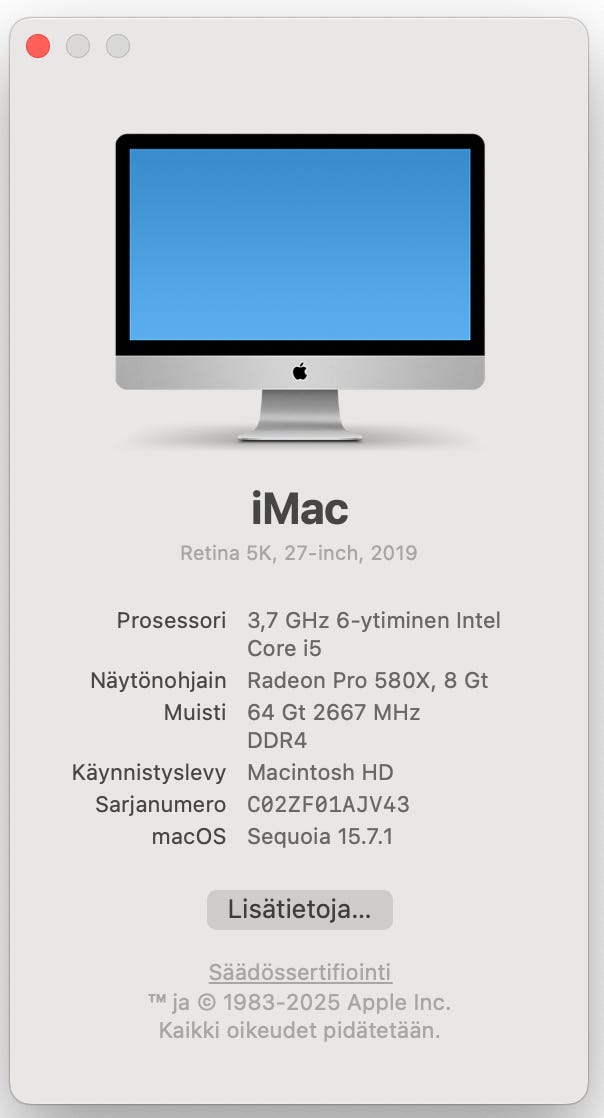Open the Säädössertifiointi link
This screenshot has width=604, height=1118.
(300, 972)
